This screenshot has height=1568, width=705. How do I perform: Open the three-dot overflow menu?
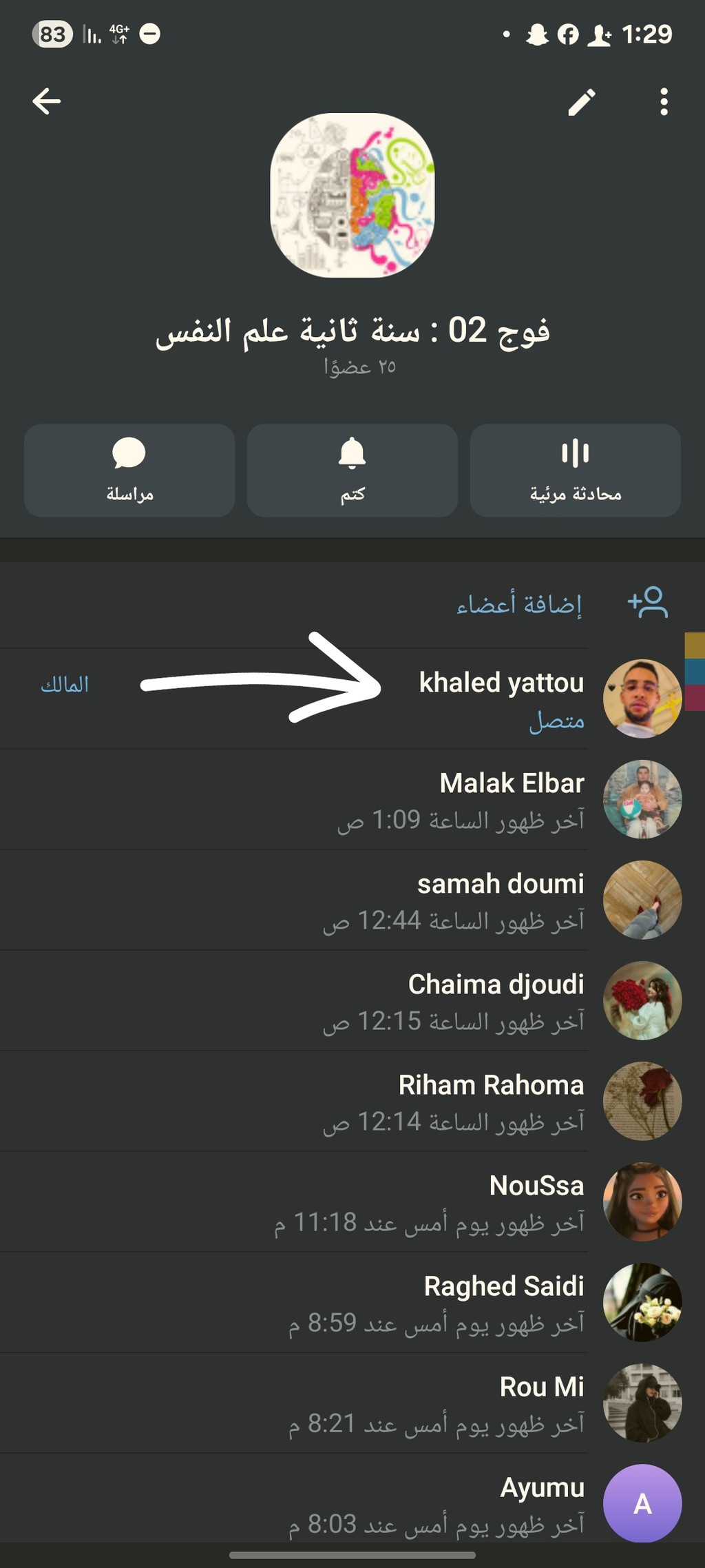coord(664,102)
